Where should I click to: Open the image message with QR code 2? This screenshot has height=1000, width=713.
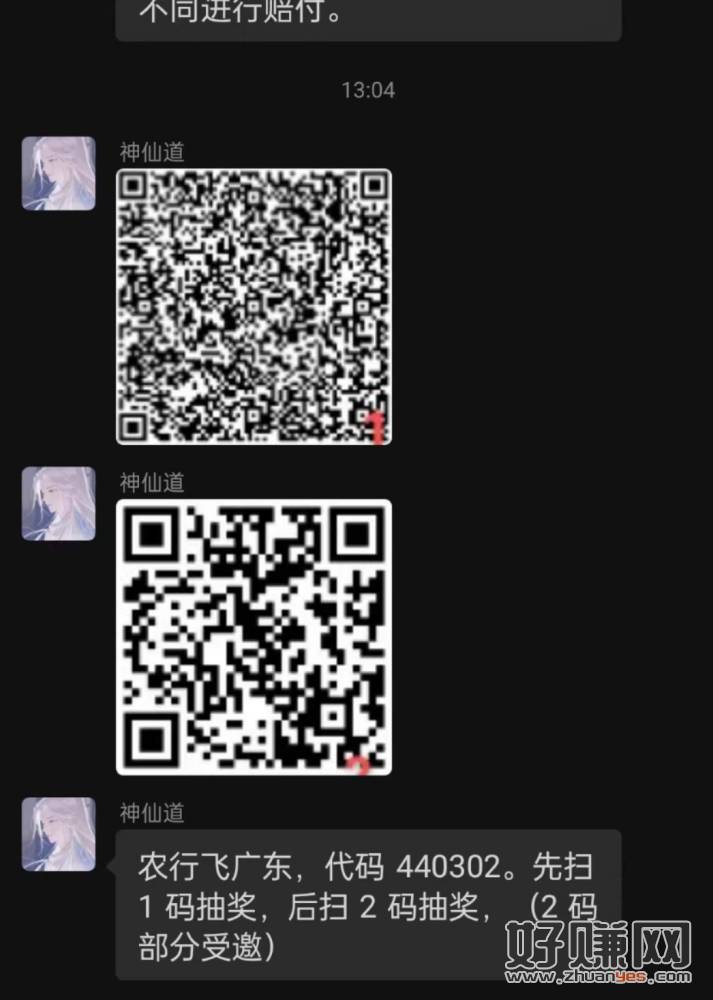(253, 636)
